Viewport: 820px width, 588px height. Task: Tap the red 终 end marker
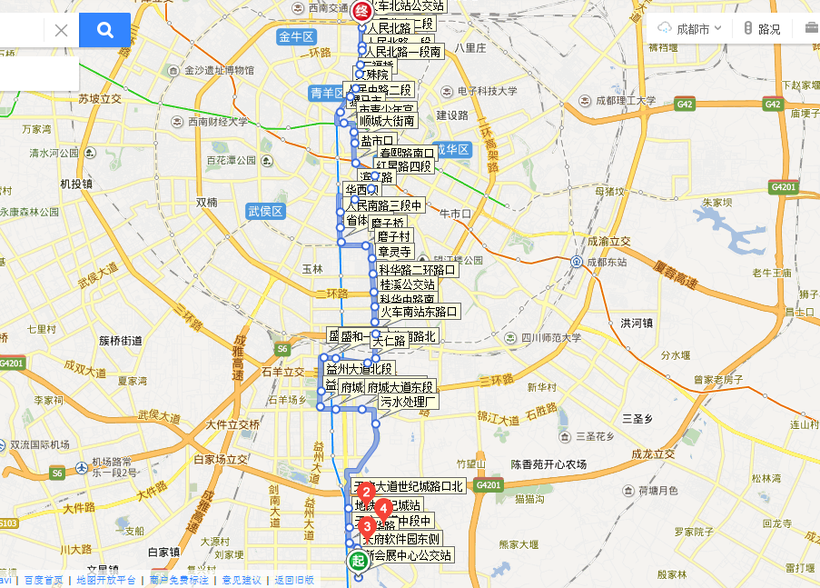361,12
